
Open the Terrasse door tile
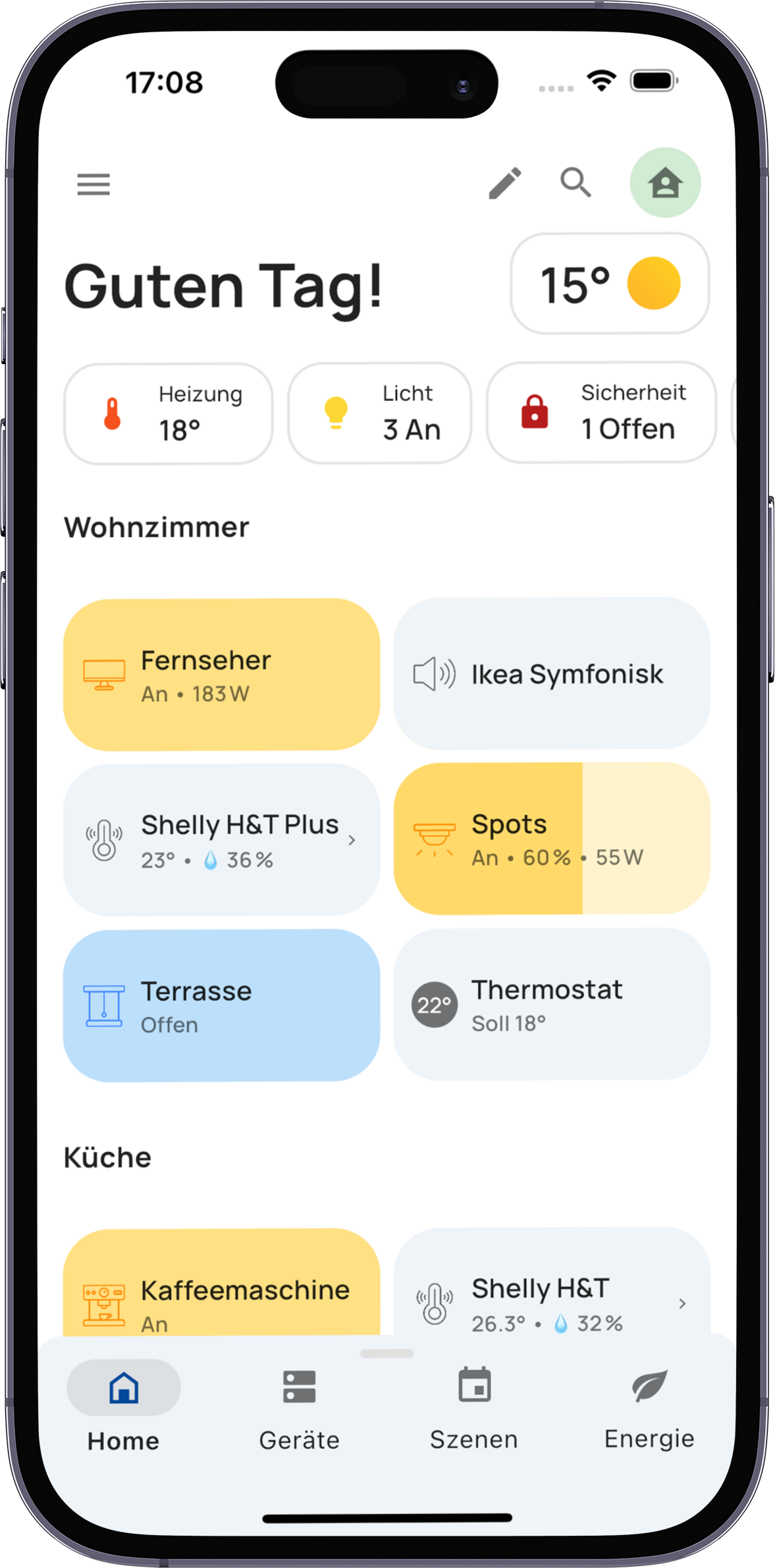221,1006
